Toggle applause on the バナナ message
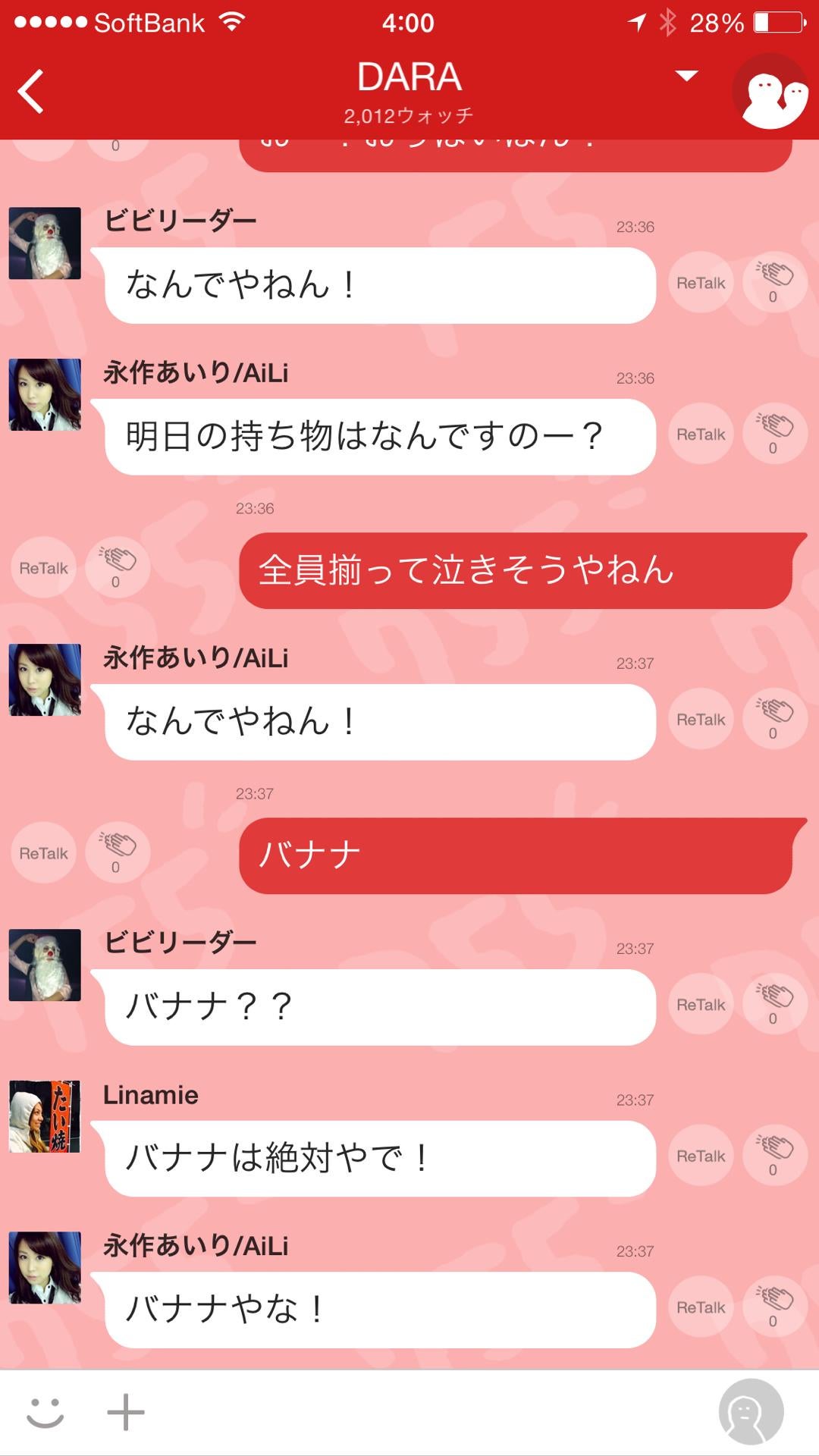819x1456 pixels. point(118,851)
